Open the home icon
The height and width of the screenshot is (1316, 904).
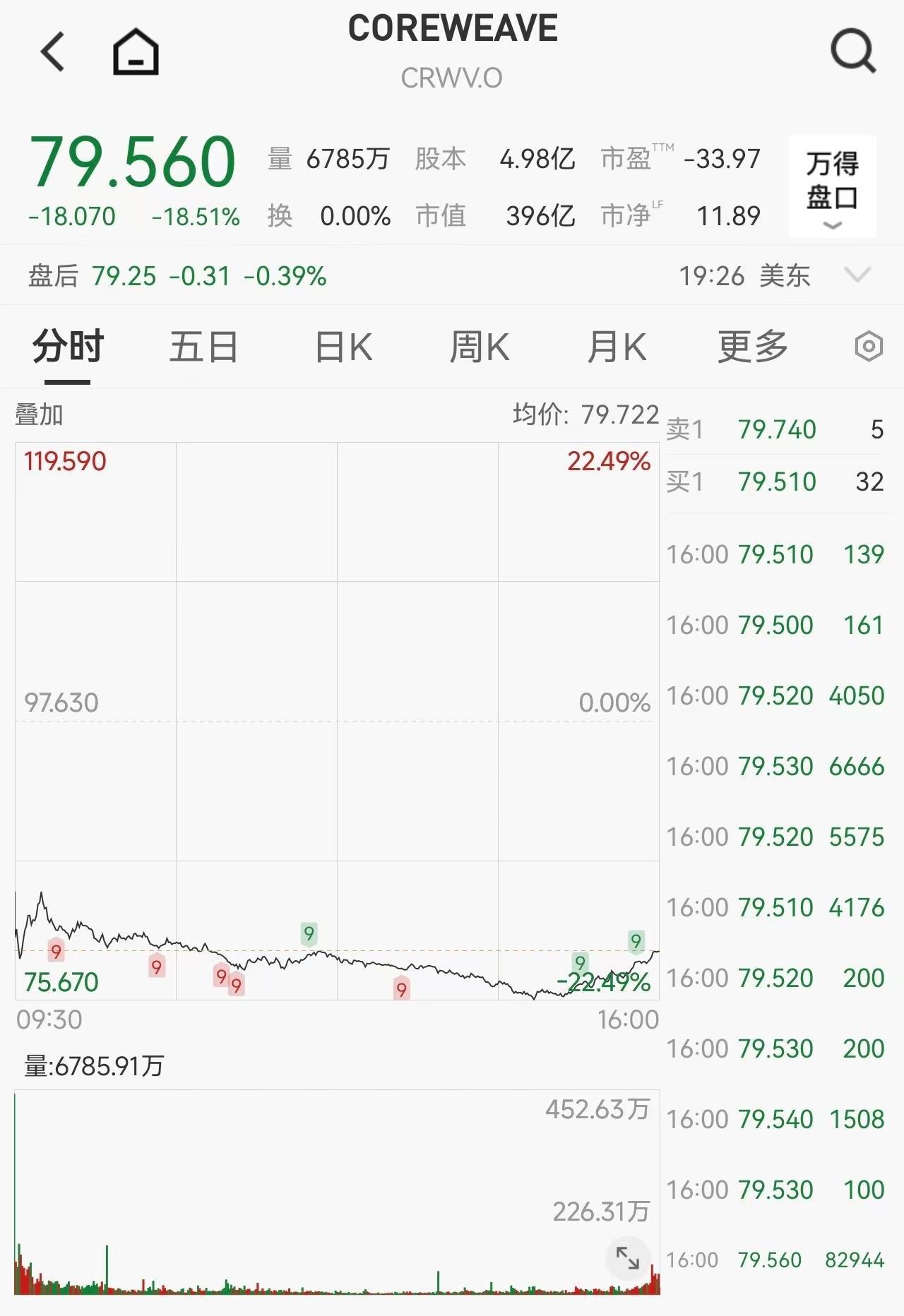tap(136, 52)
